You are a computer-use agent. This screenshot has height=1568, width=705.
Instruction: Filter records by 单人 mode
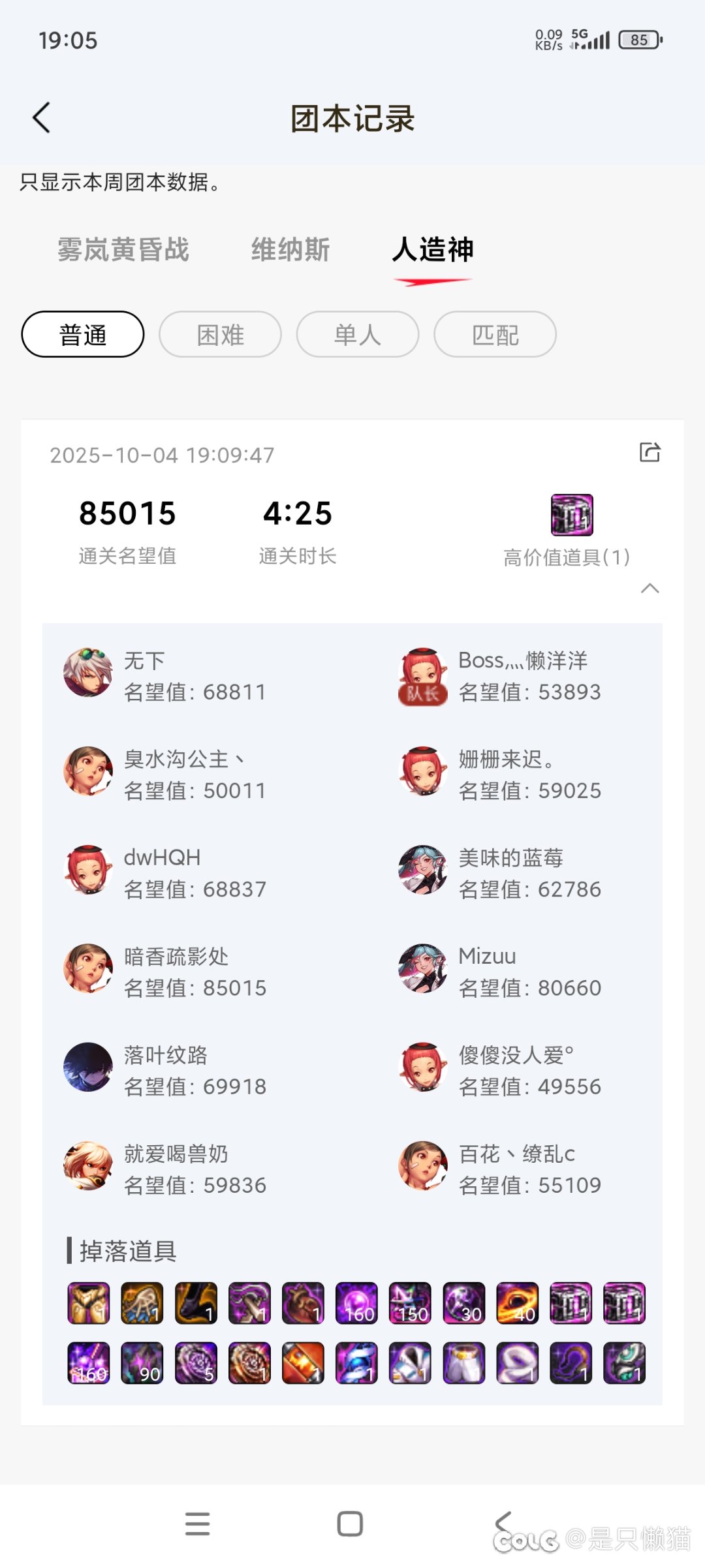358,335
